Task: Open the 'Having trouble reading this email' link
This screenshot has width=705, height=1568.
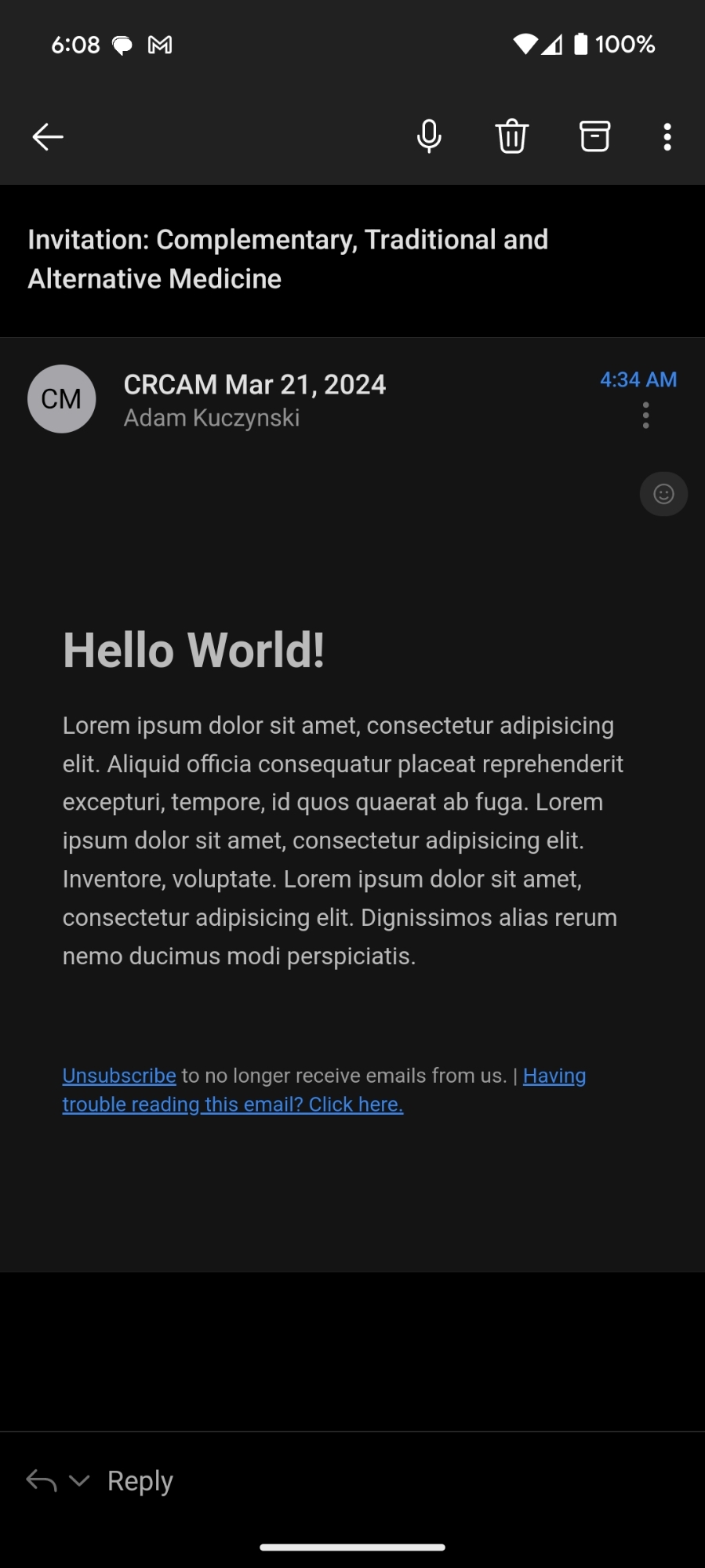Action: pos(232,1104)
